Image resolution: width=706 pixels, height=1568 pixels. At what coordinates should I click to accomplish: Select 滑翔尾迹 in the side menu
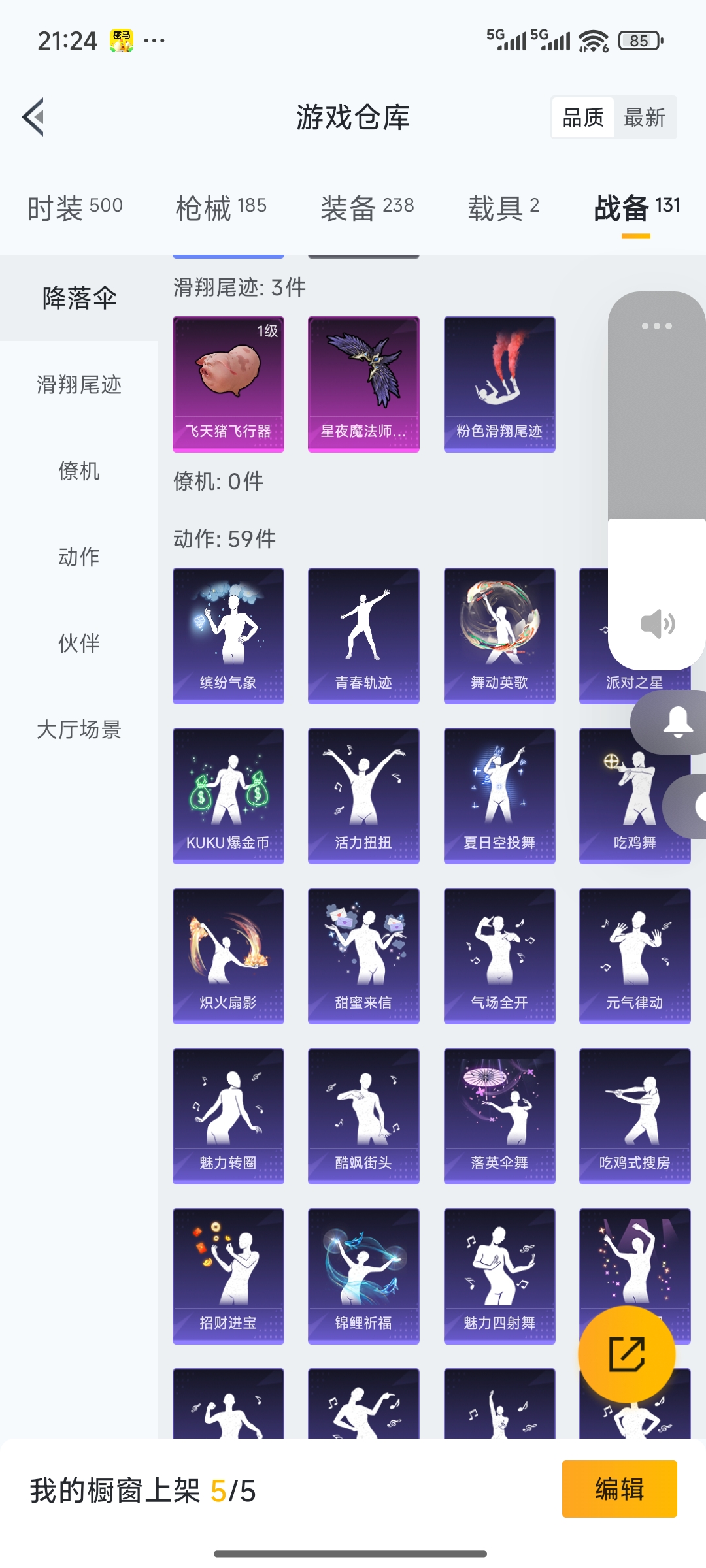pos(79,385)
